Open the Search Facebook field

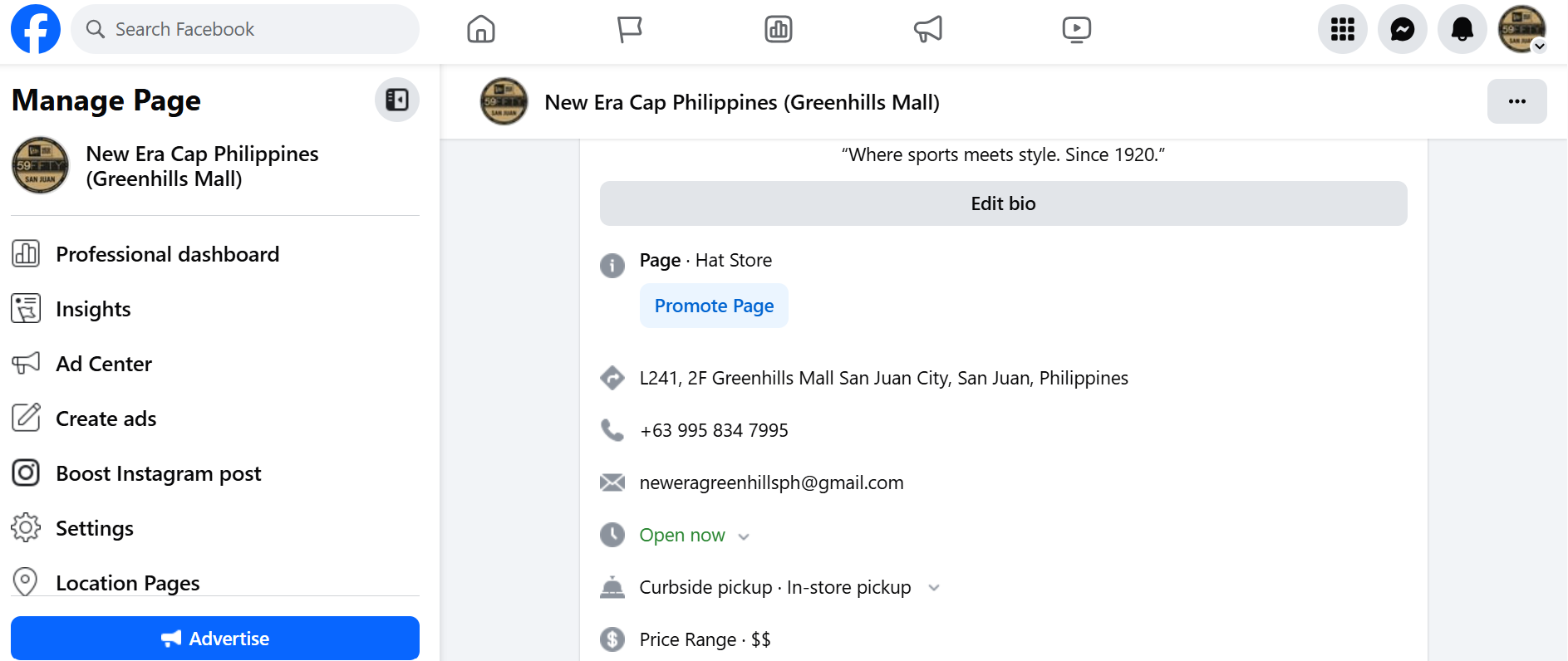click(x=245, y=29)
